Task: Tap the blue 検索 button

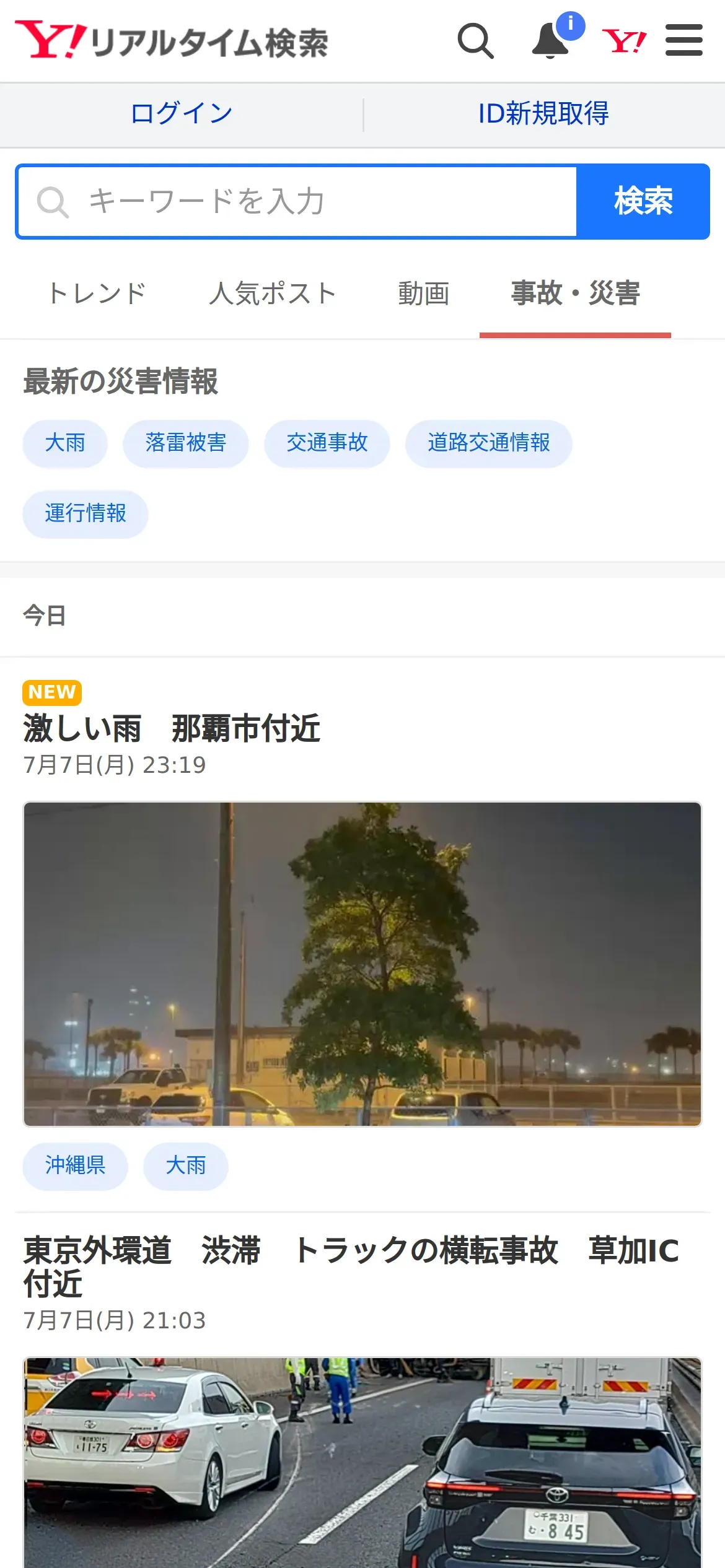Action: [643, 202]
